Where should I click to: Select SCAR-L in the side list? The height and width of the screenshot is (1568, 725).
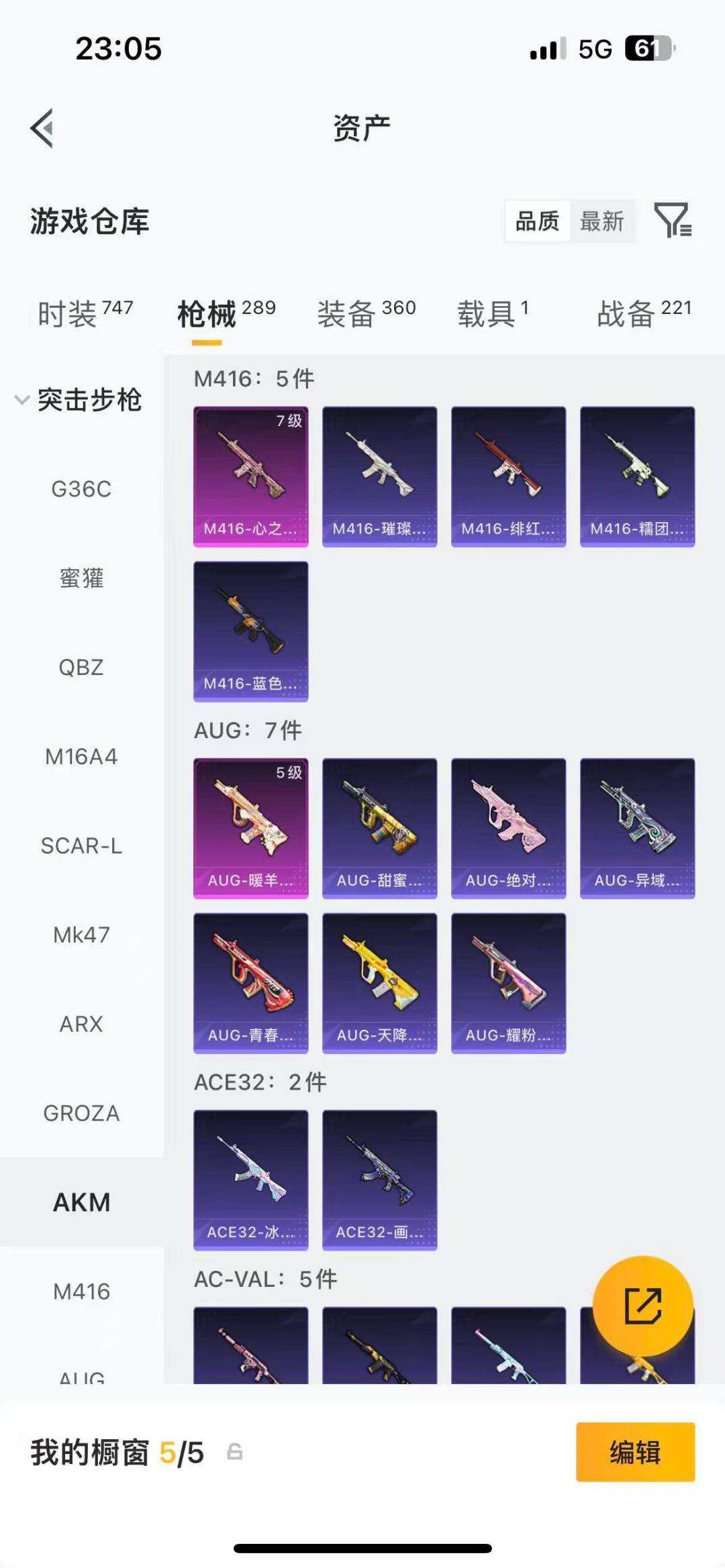(x=81, y=846)
